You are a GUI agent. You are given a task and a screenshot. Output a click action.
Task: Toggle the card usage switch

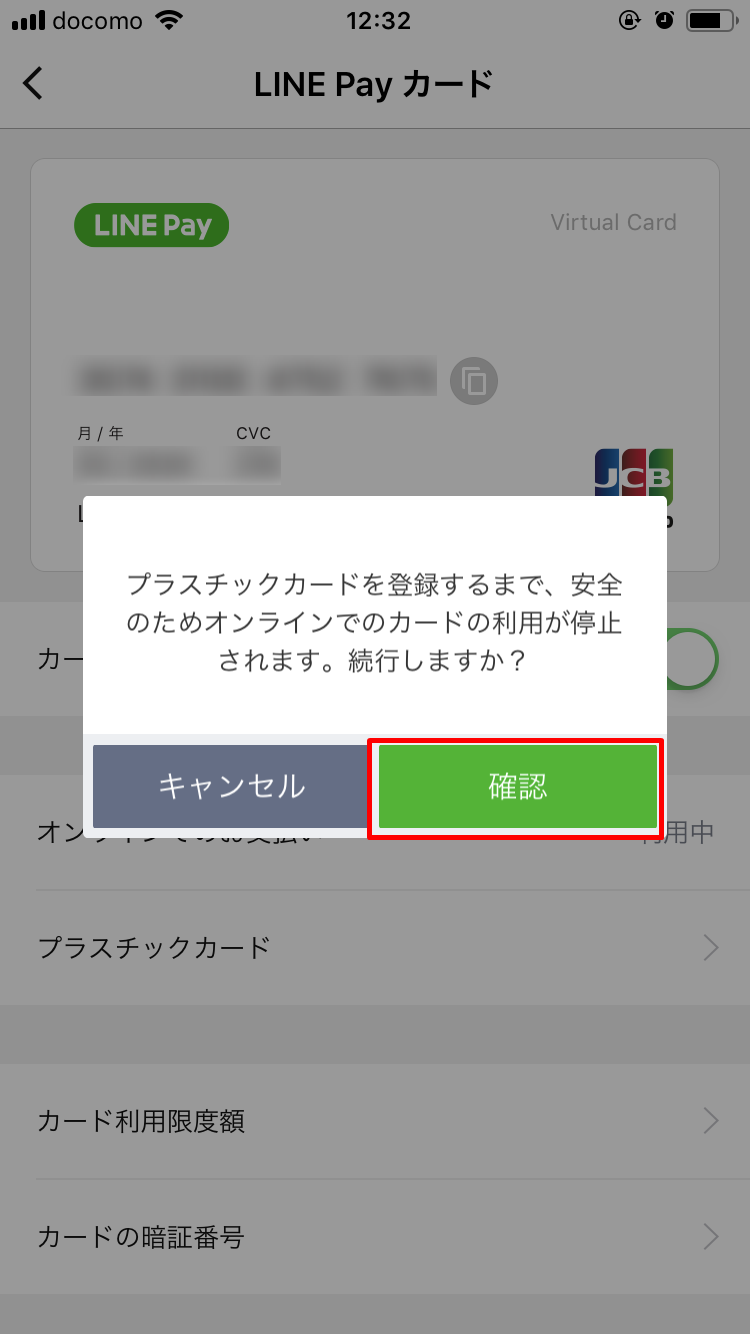point(692,660)
